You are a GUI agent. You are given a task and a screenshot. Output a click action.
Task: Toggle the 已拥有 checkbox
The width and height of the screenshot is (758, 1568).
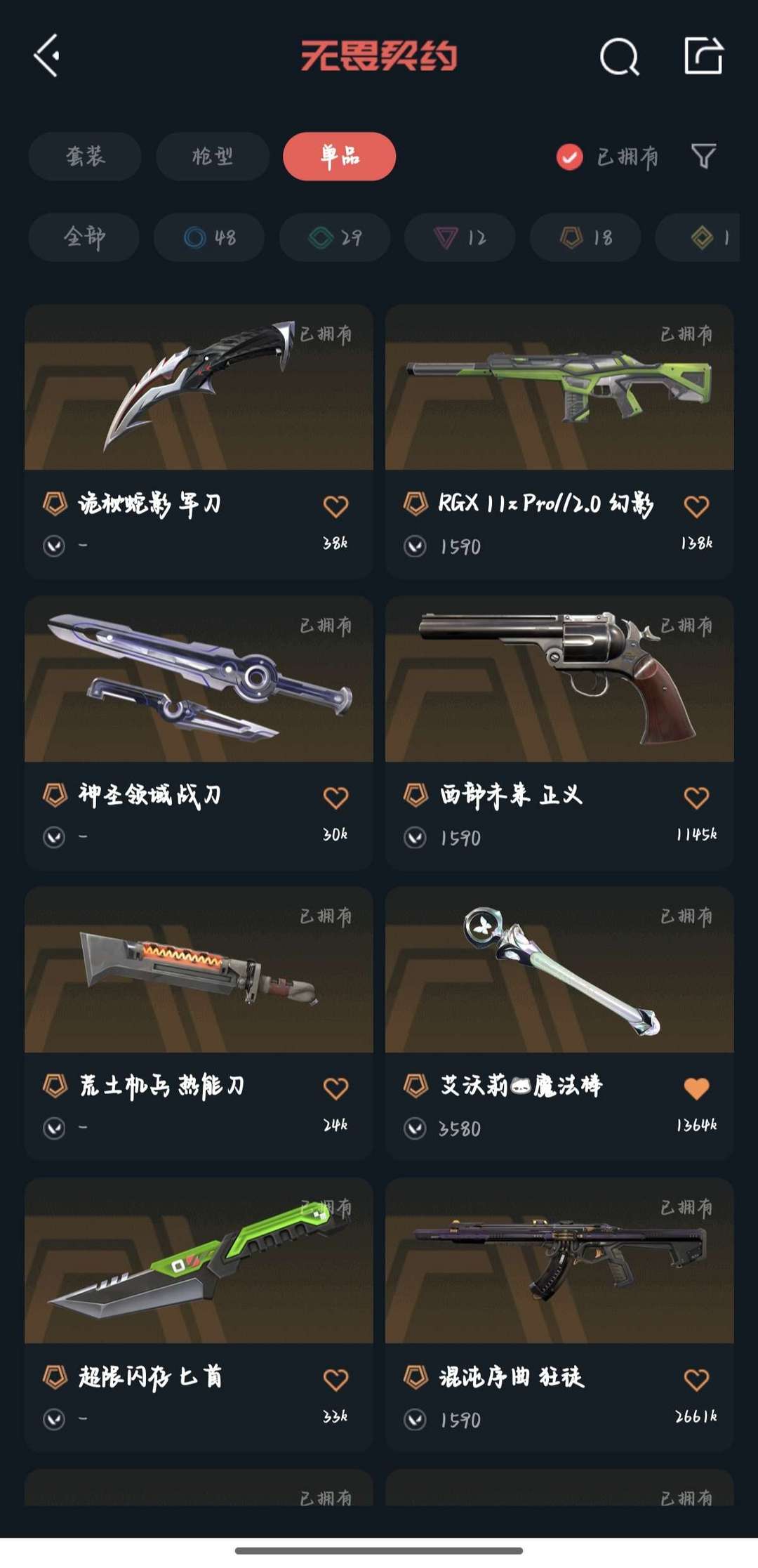[x=569, y=157]
